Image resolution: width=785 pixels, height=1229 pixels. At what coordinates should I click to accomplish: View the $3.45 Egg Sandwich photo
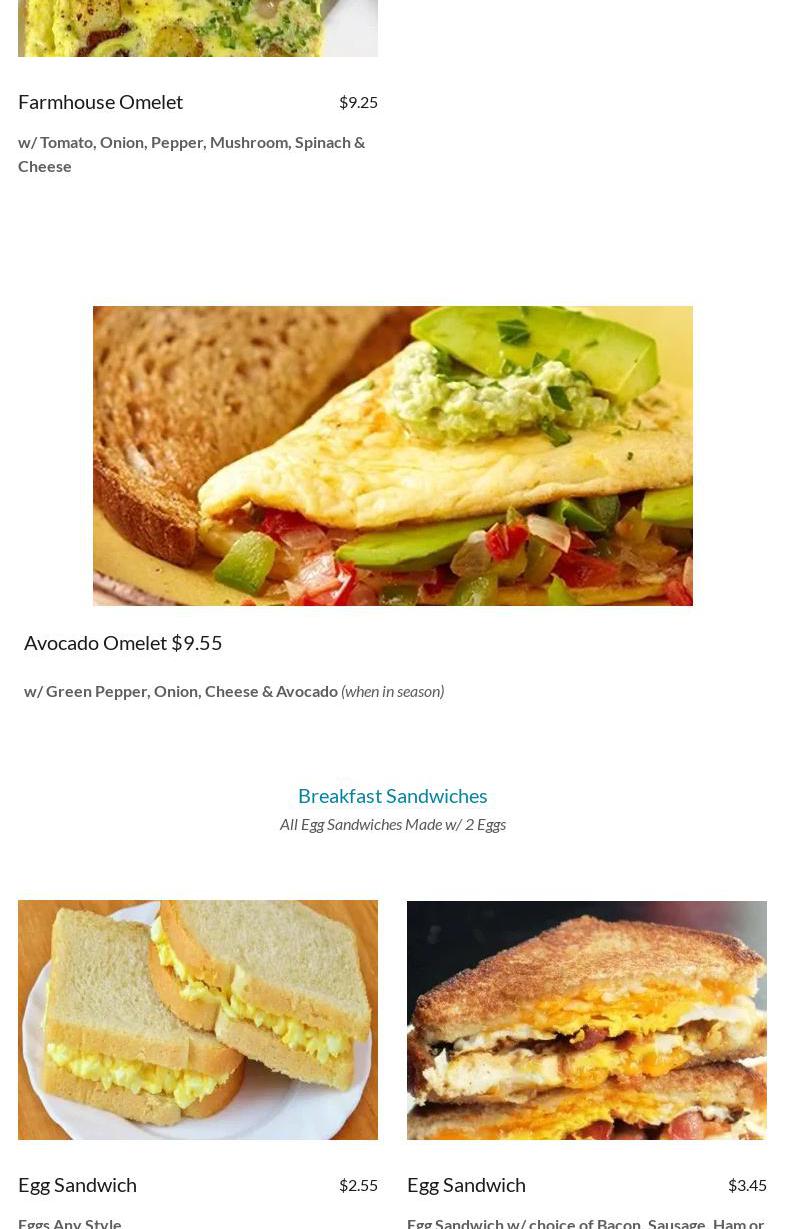[586, 1019]
